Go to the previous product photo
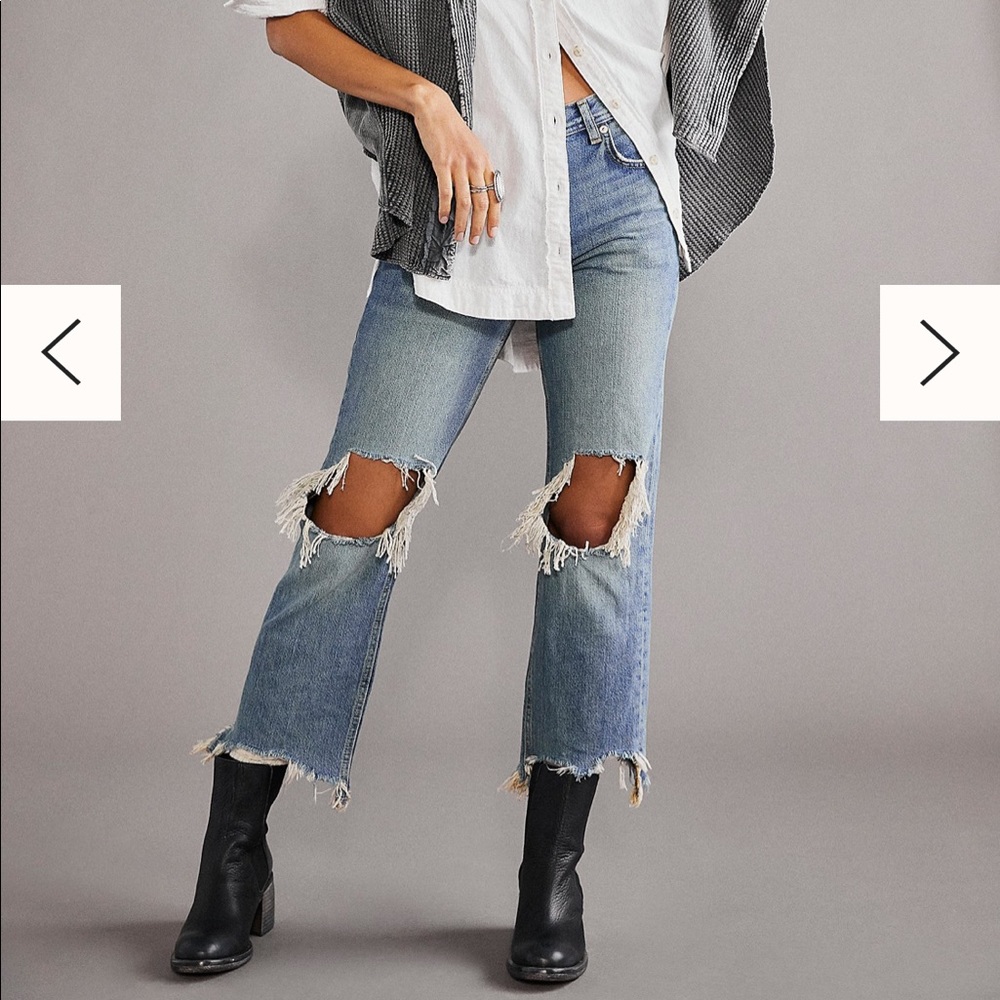The height and width of the screenshot is (1000, 1000). pyautogui.click(x=60, y=352)
